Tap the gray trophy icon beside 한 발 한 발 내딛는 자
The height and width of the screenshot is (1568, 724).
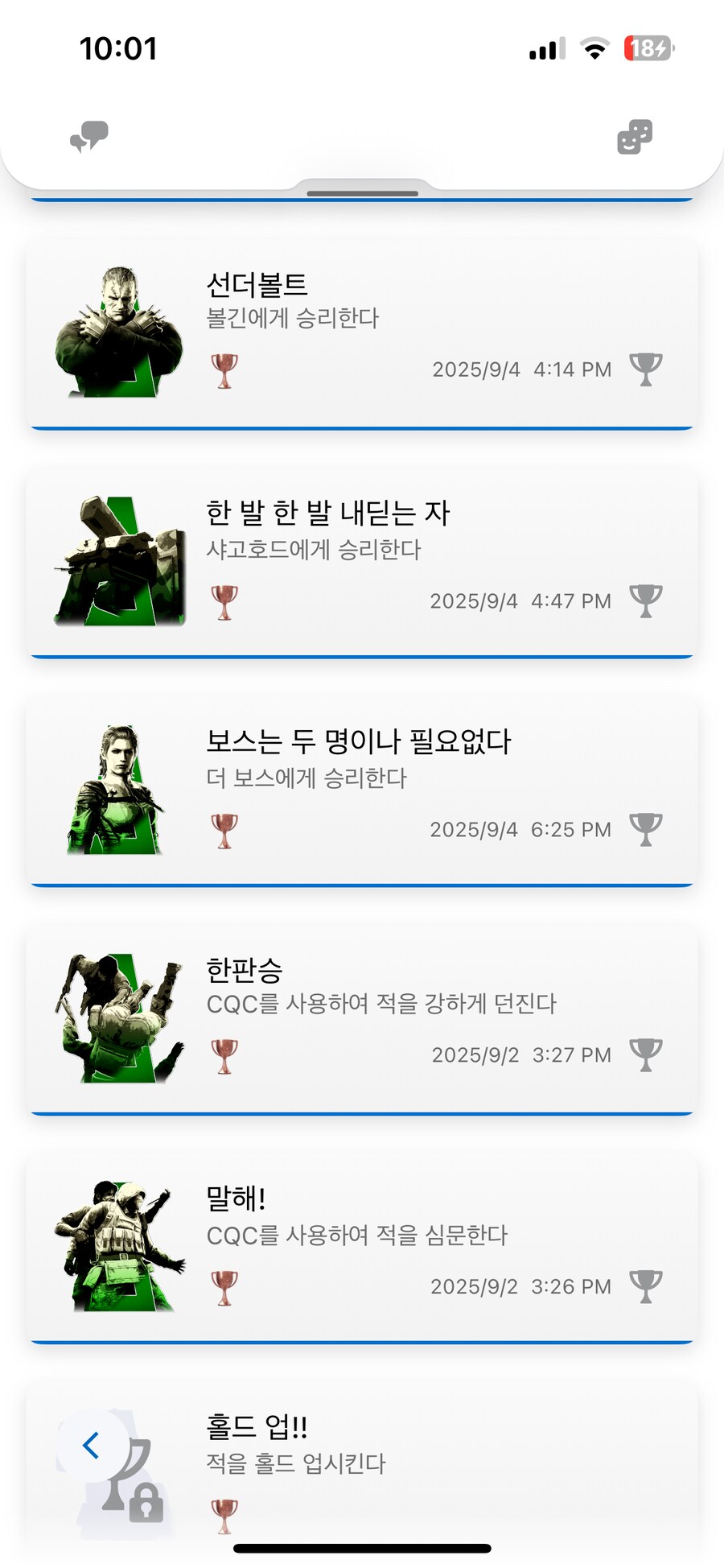click(x=647, y=600)
